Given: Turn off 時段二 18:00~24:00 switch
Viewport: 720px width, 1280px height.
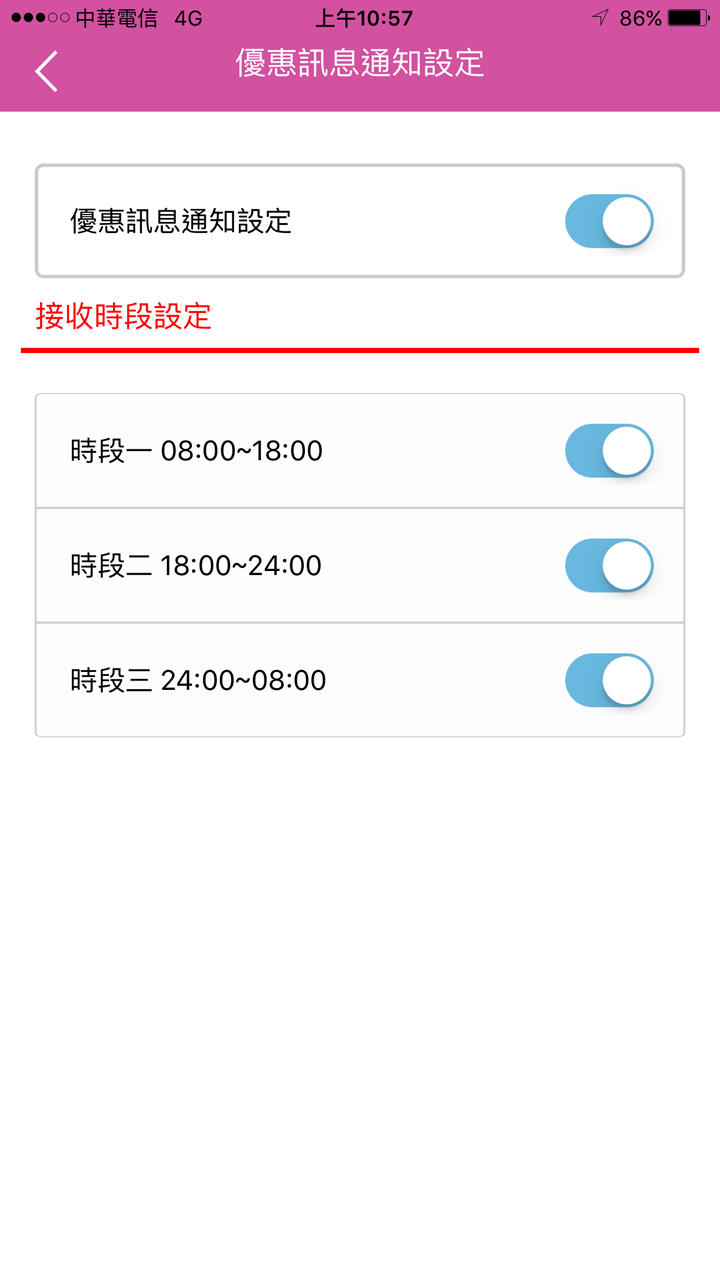Looking at the screenshot, I should pyautogui.click(x=609, y=566).
